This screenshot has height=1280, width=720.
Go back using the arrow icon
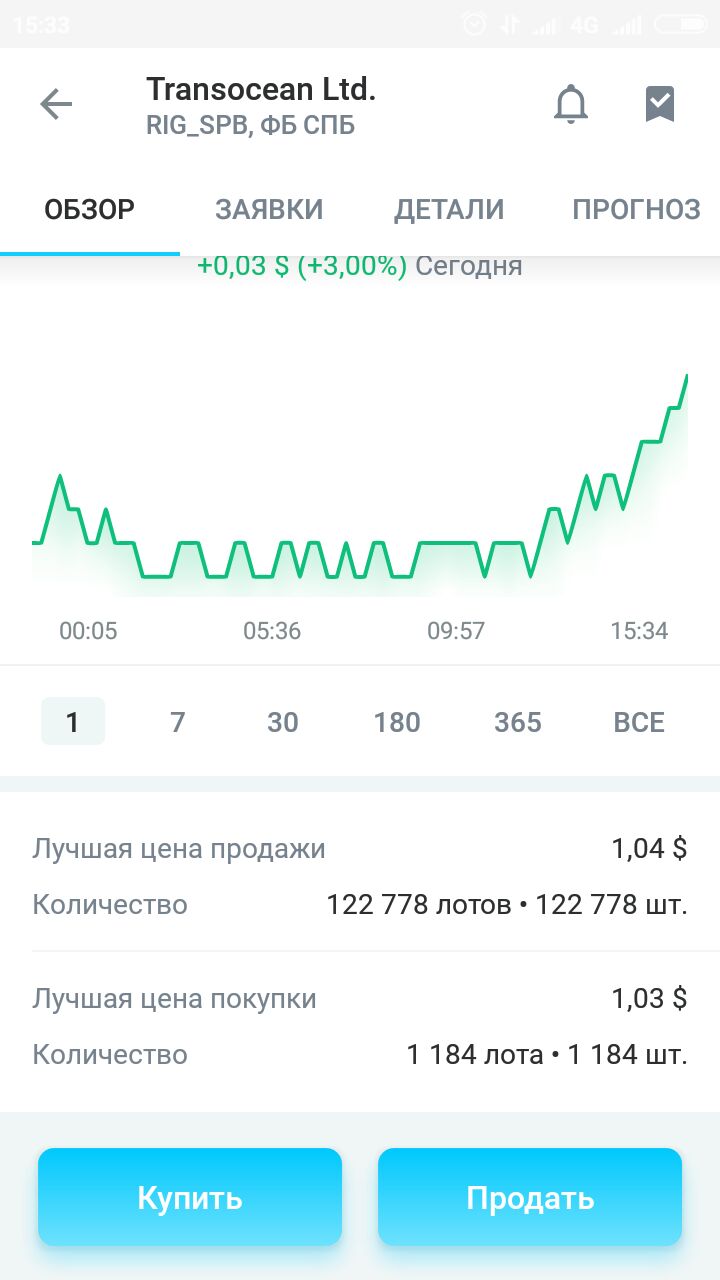coord(56,104)
